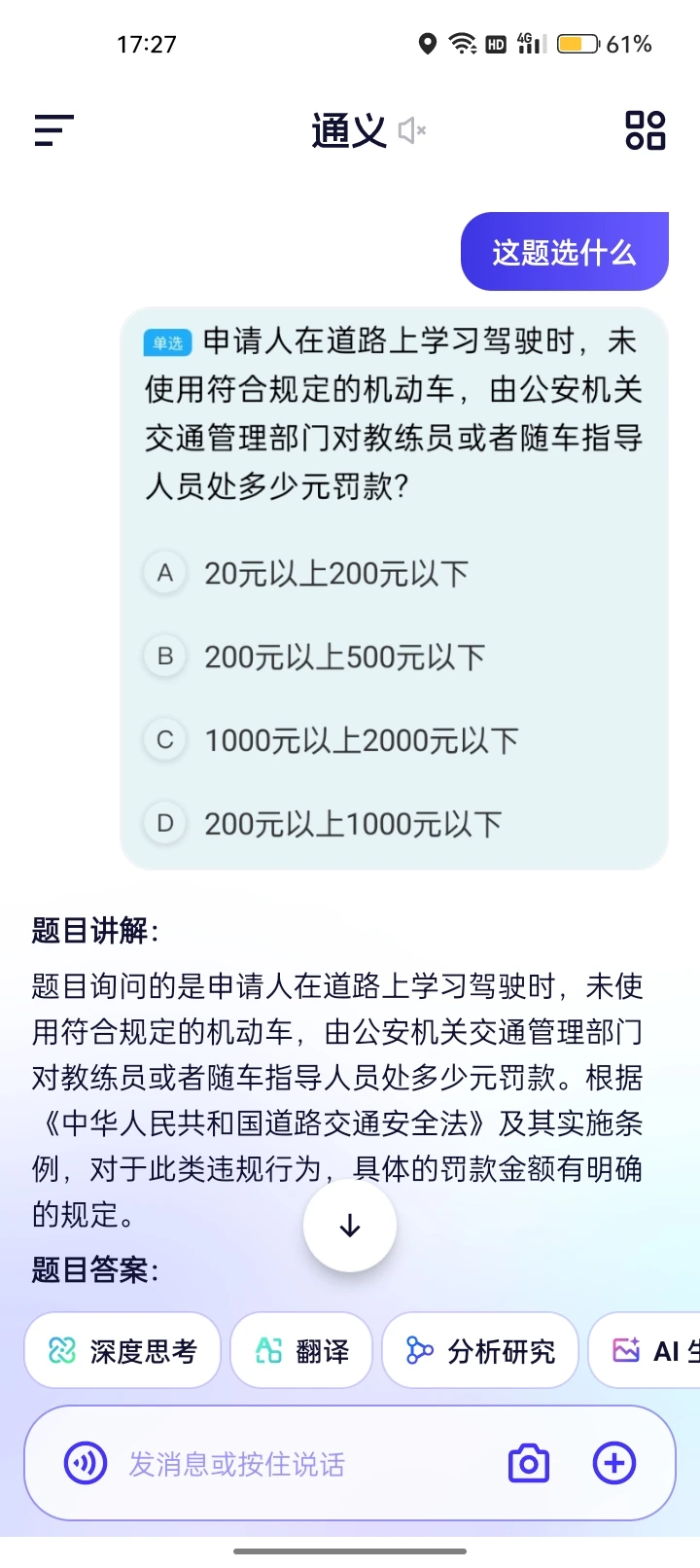Enable 深度思考 mode chip

[122, 1351]
